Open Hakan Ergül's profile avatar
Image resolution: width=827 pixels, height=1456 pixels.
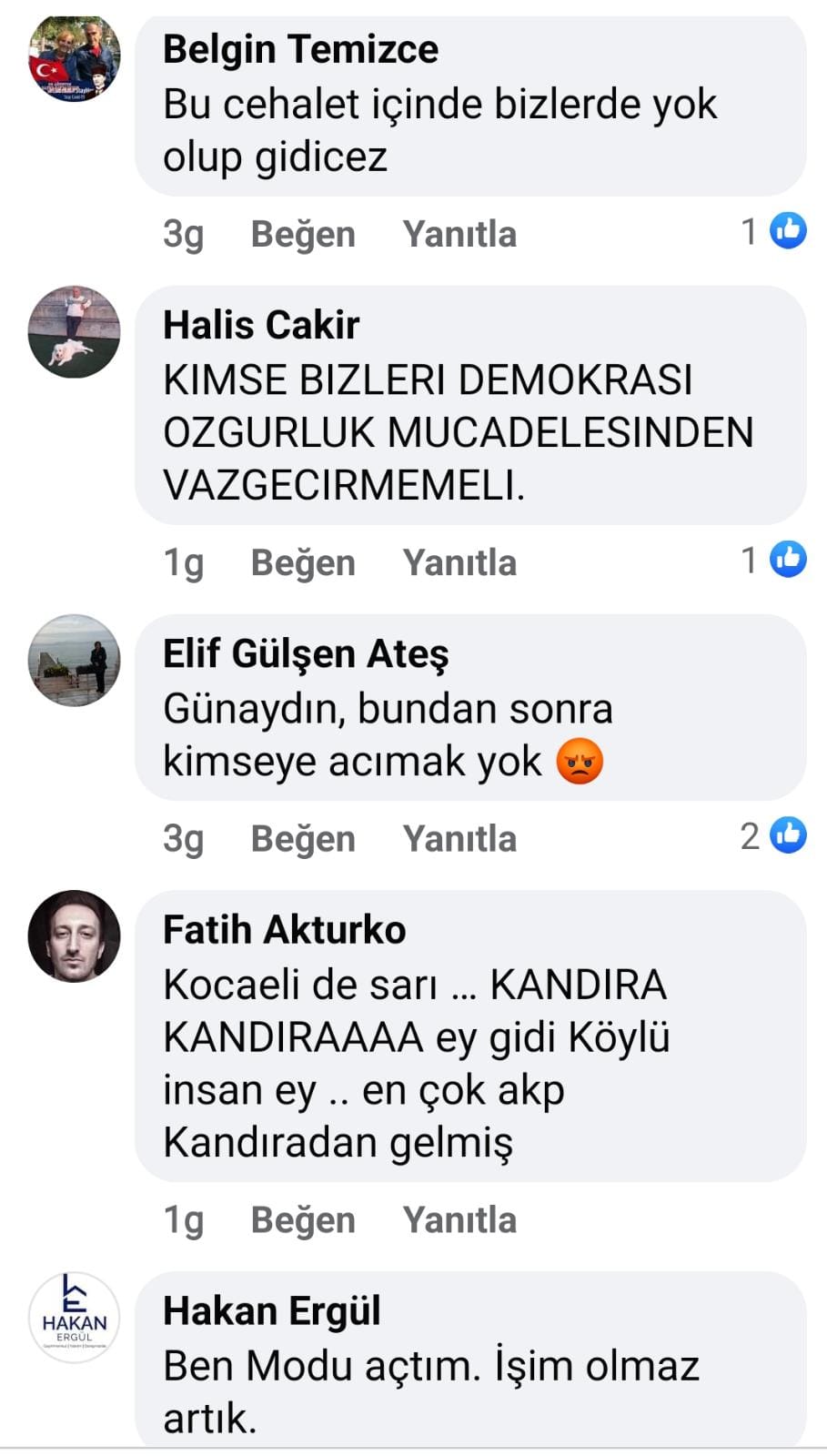click(x=74, y=1317)
